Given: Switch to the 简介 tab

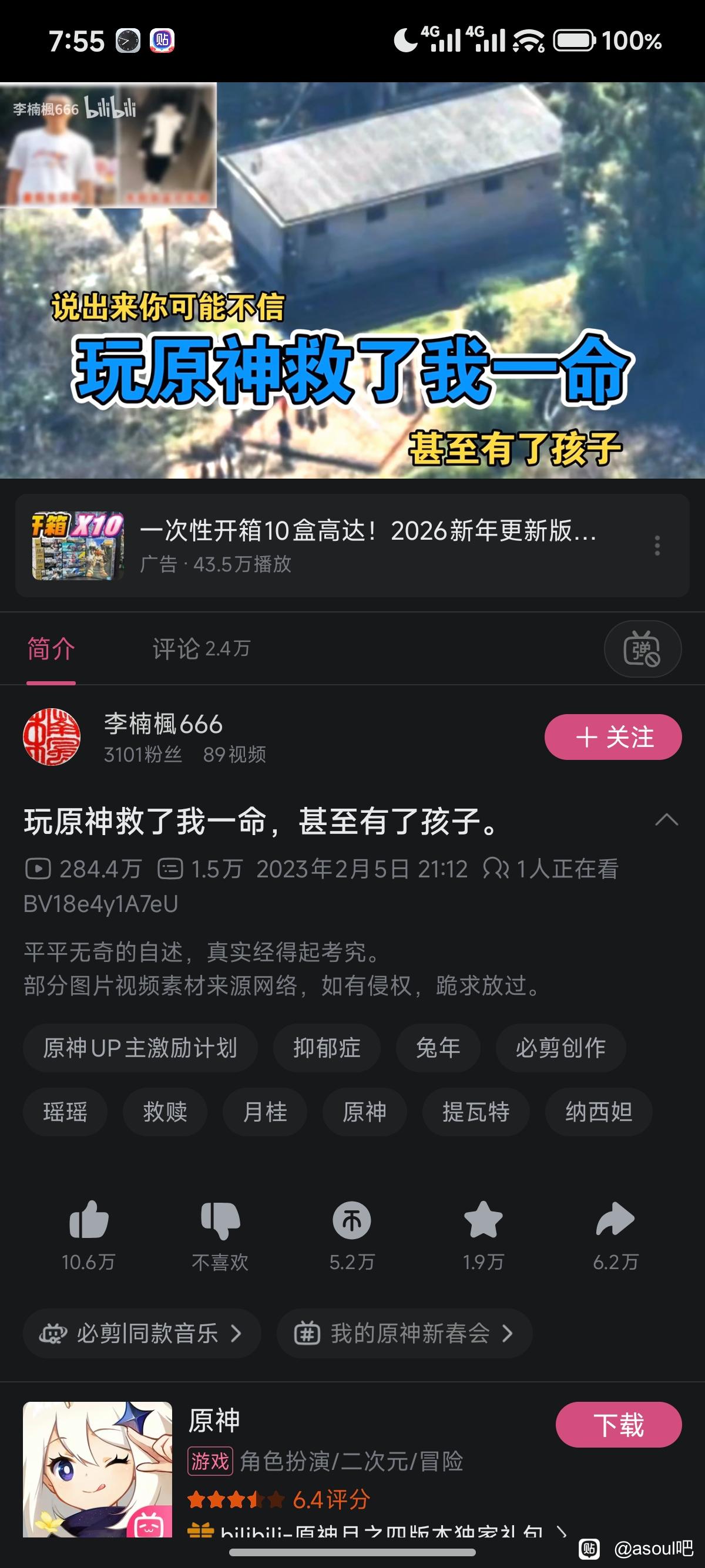Looking at the screenshot, I should coord(51,649).
